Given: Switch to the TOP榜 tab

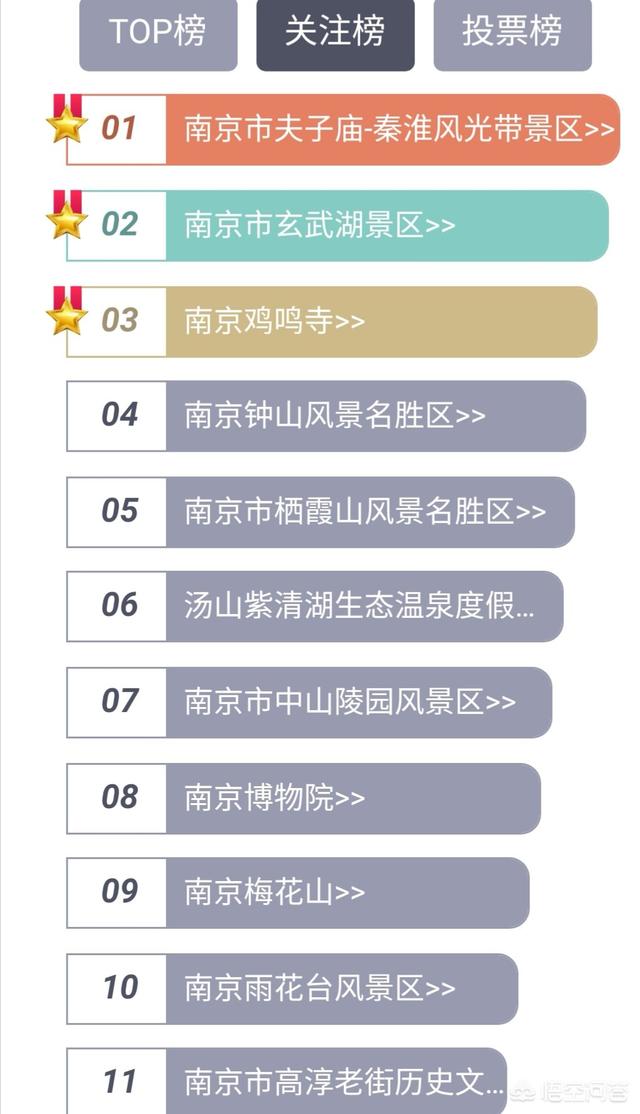Looking at the screenshot, I should [158, 33].
